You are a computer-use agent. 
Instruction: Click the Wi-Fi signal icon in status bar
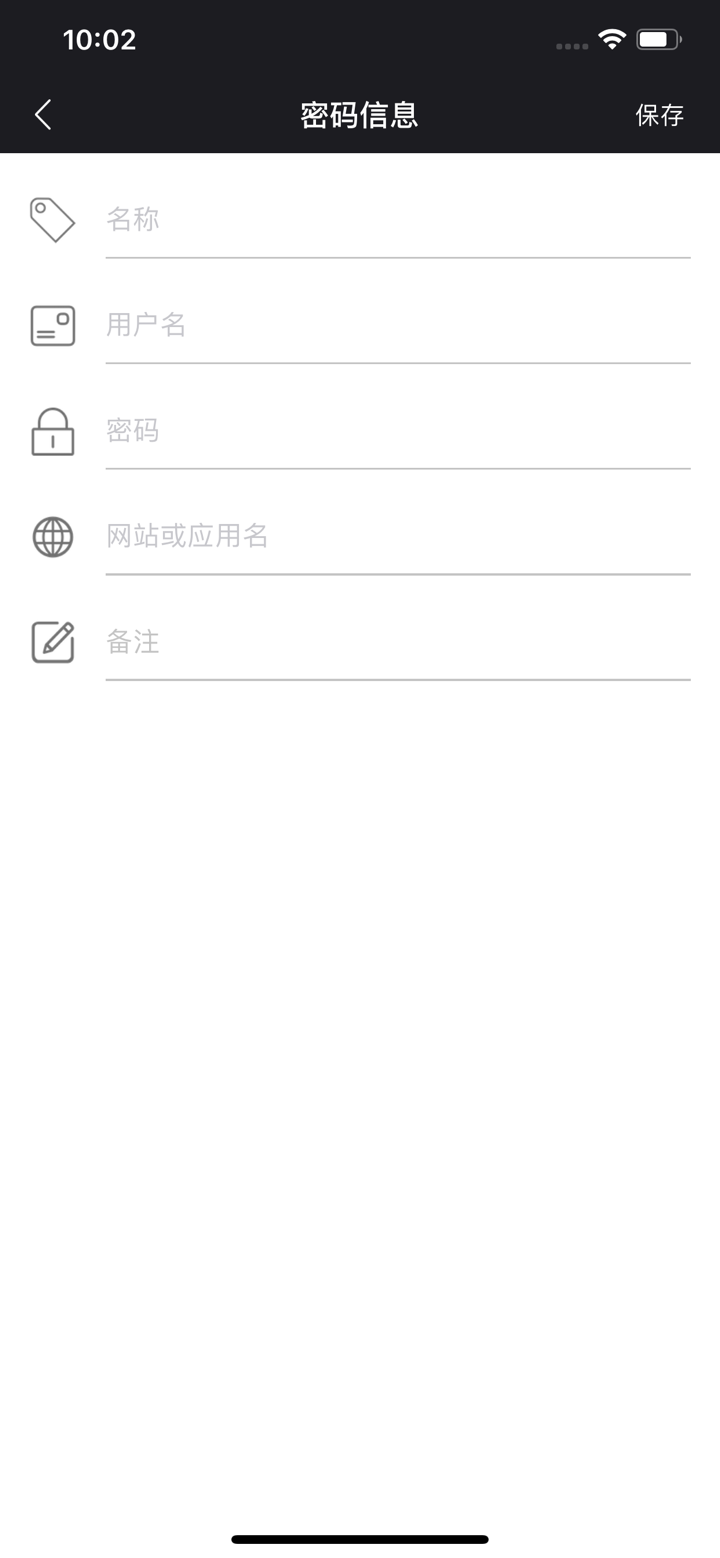coord(612,40)
